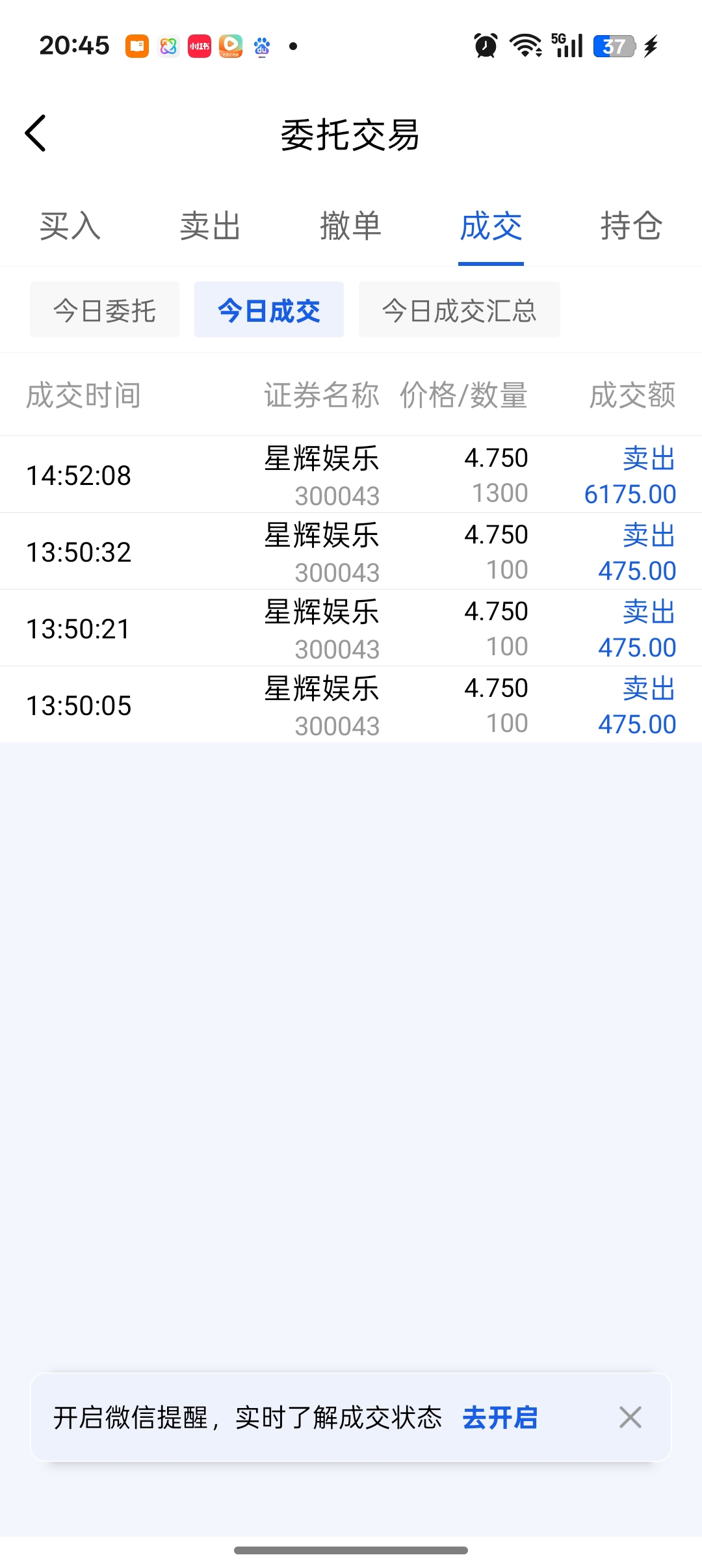This screenshot has height=1568, width=702.
Task: Switch to the 买入 tab
Action: (70, 226)
